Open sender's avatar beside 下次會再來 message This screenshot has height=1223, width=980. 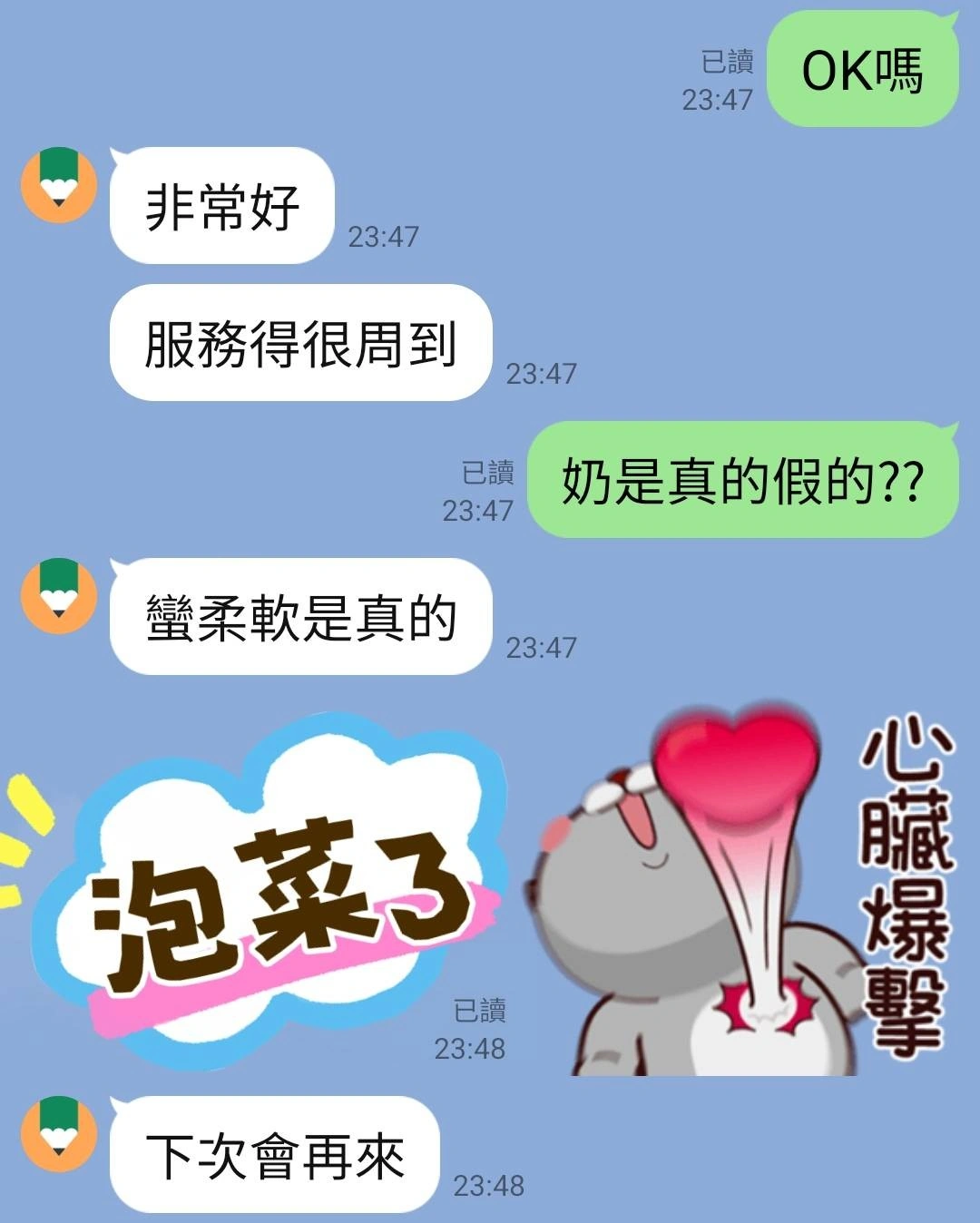pos(59,1134)
